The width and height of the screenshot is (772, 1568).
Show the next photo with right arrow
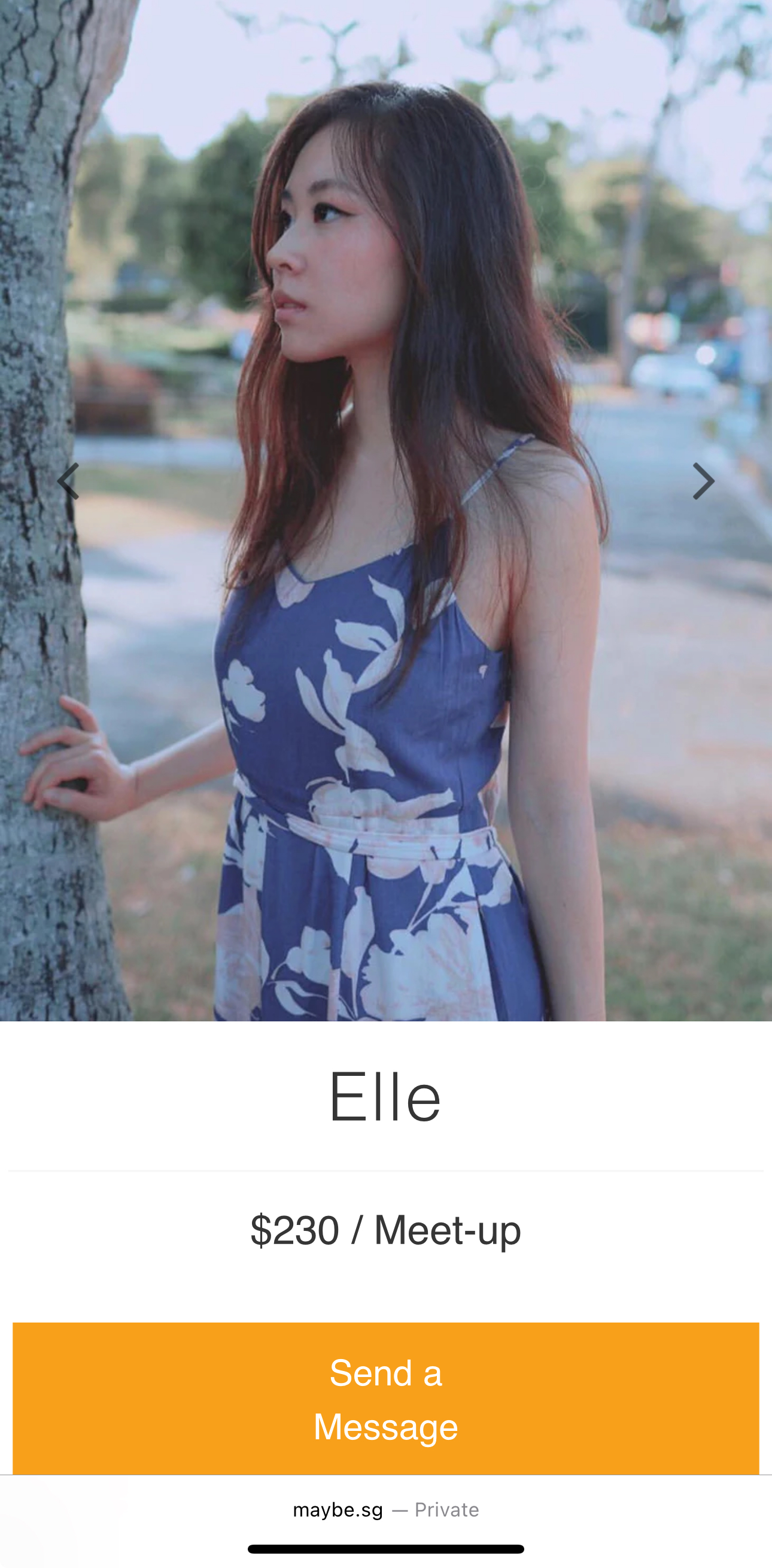pyautogui.click(x=703, y=481)
